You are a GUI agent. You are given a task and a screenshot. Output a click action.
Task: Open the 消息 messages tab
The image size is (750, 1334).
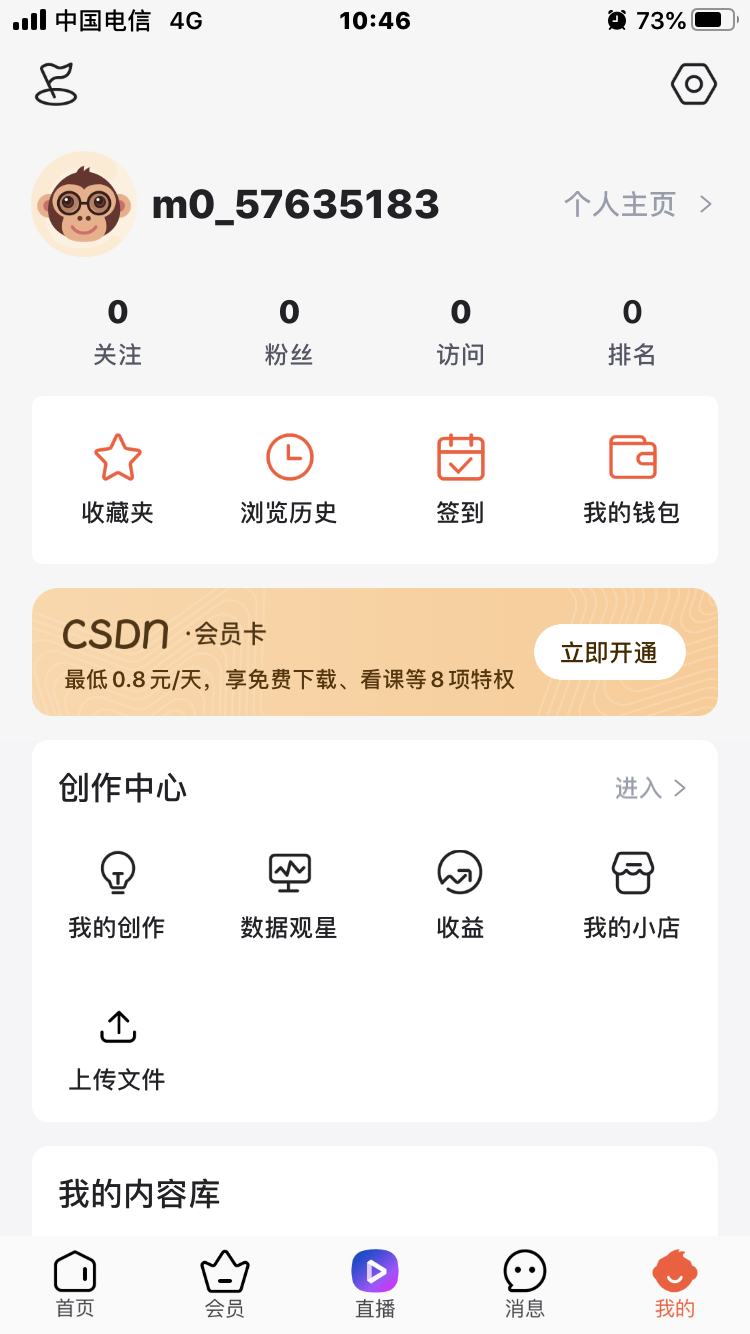[x=525, y=1284]
